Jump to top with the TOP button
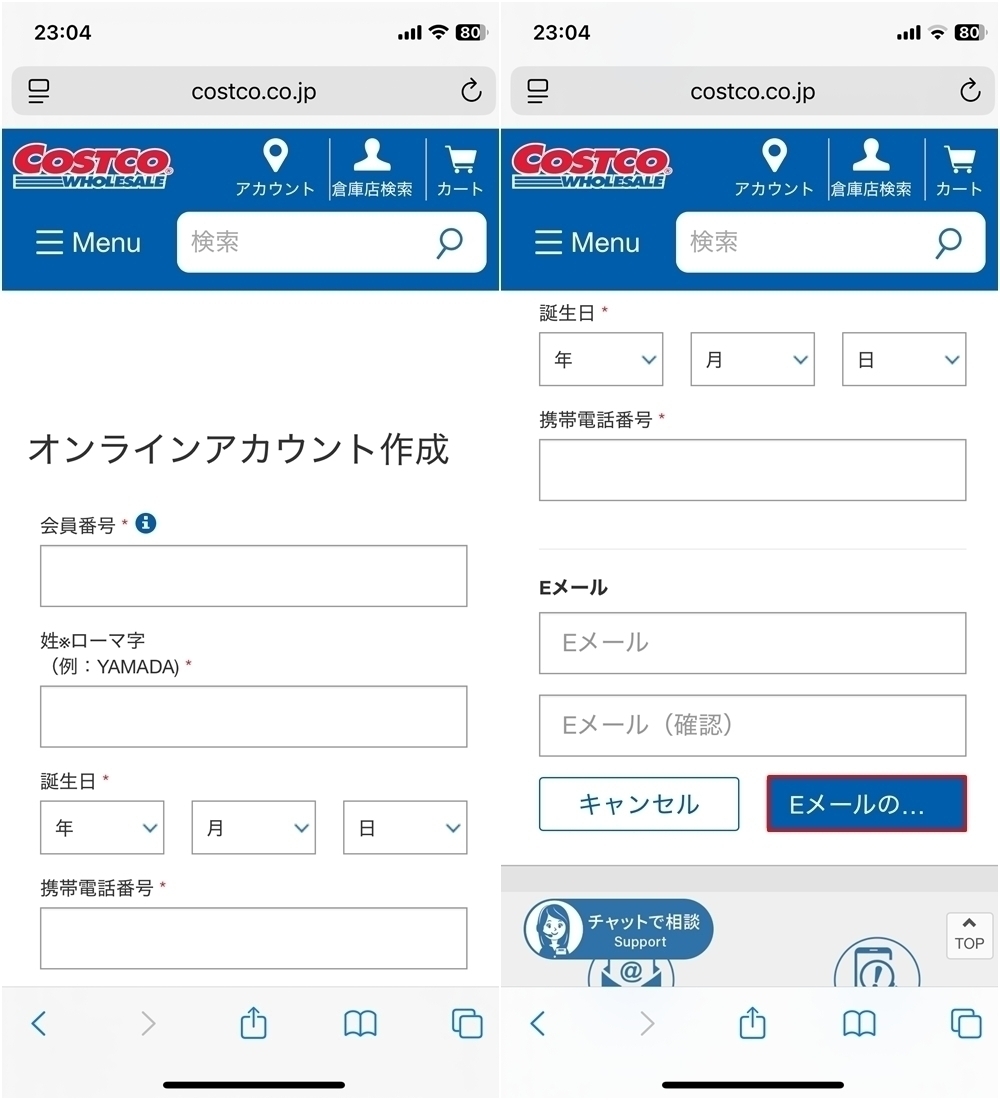 coord(969,934)
